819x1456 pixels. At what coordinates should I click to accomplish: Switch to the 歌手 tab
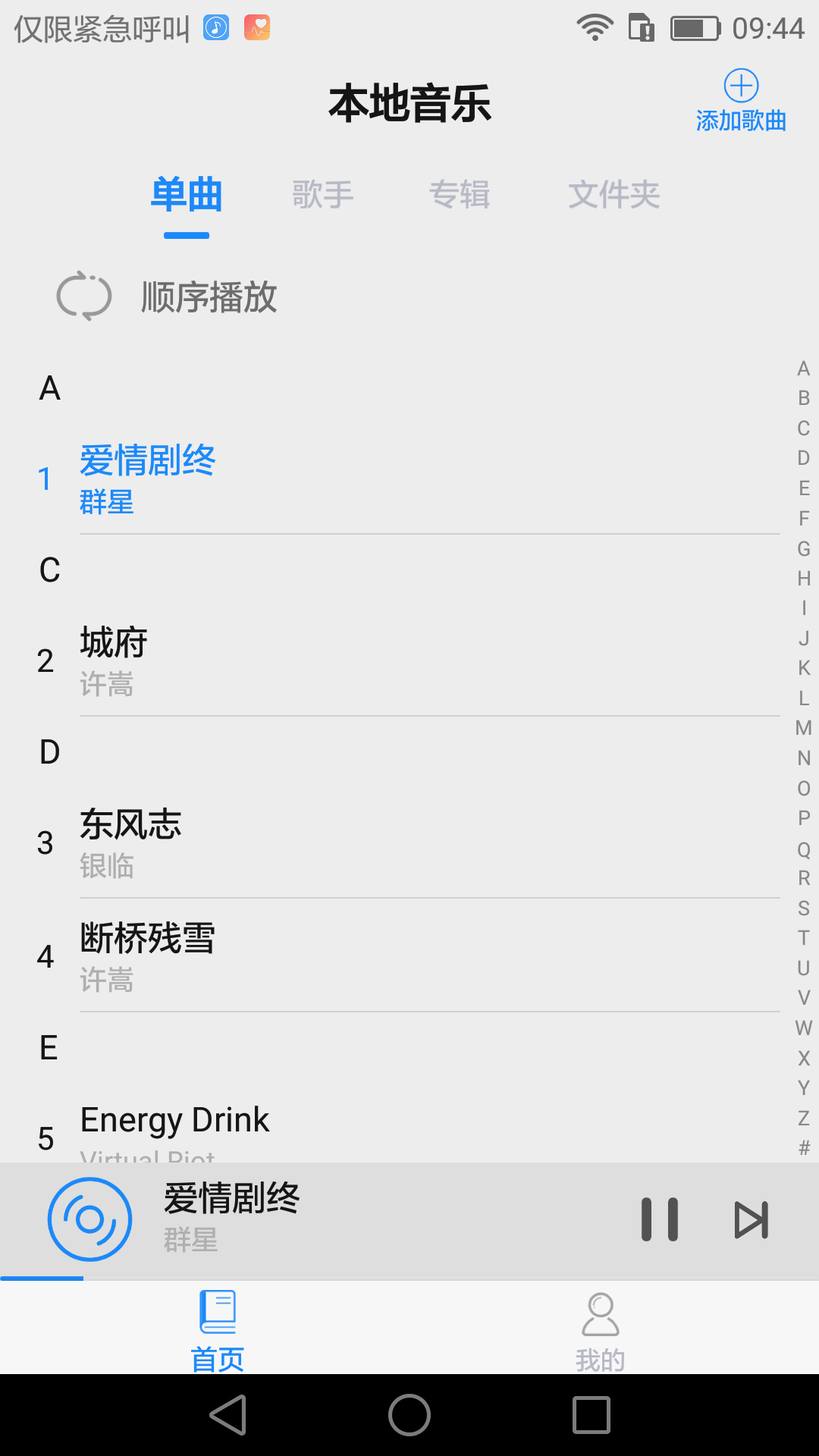pyautogui.click(x=322, y=196)
